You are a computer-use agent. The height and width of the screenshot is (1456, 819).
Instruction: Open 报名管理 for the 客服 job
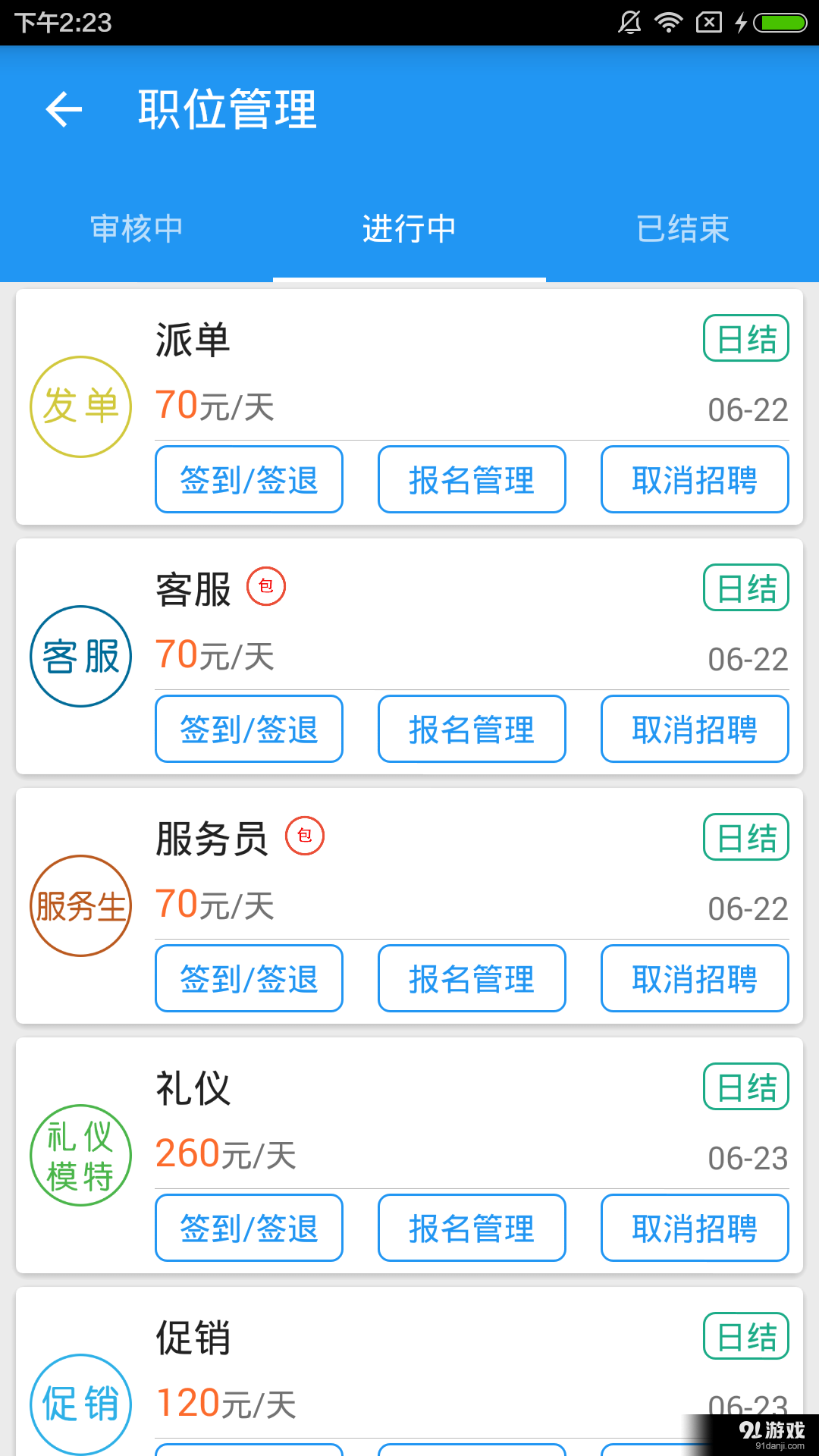tap(471, 729)
